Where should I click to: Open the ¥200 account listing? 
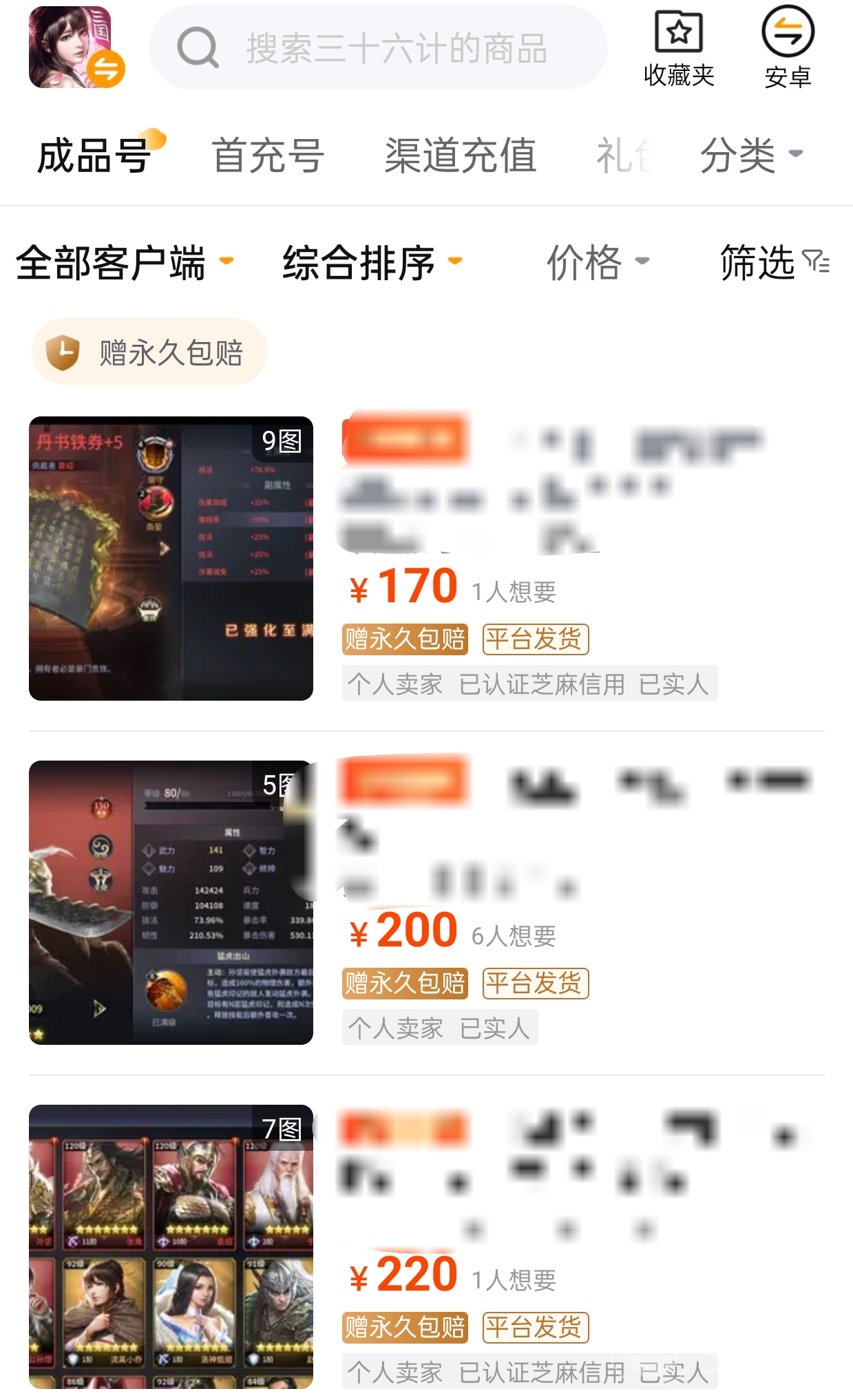pos(427,902)
